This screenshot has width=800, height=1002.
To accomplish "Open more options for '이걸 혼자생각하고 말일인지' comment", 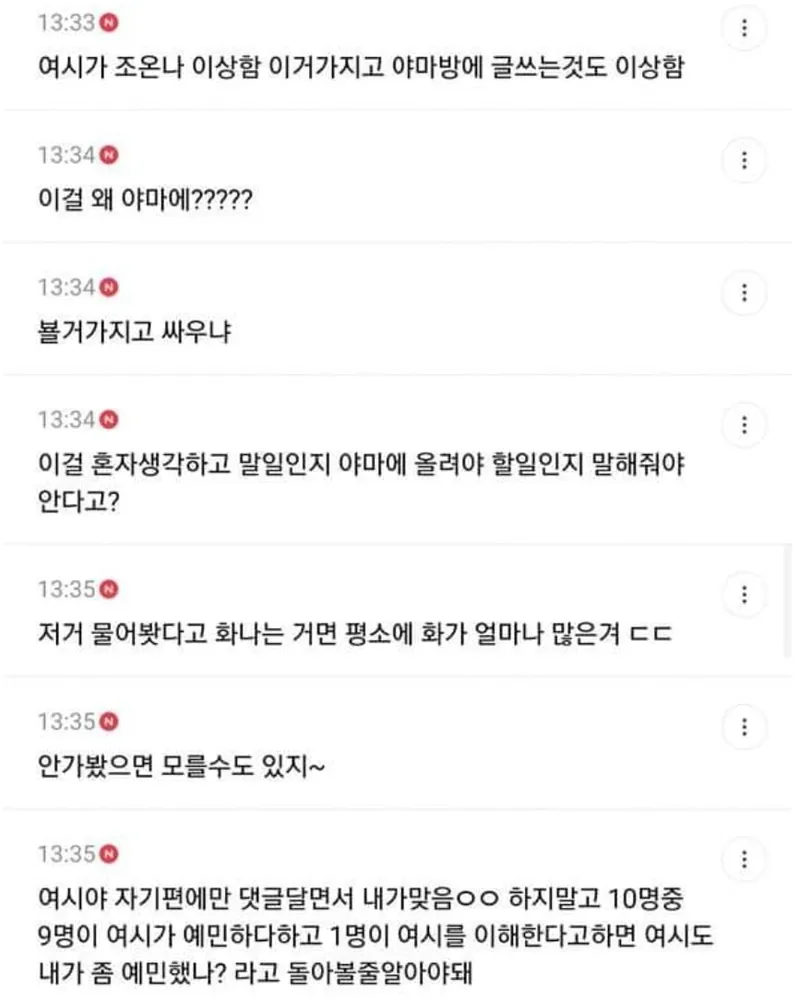I will (743, 426).
